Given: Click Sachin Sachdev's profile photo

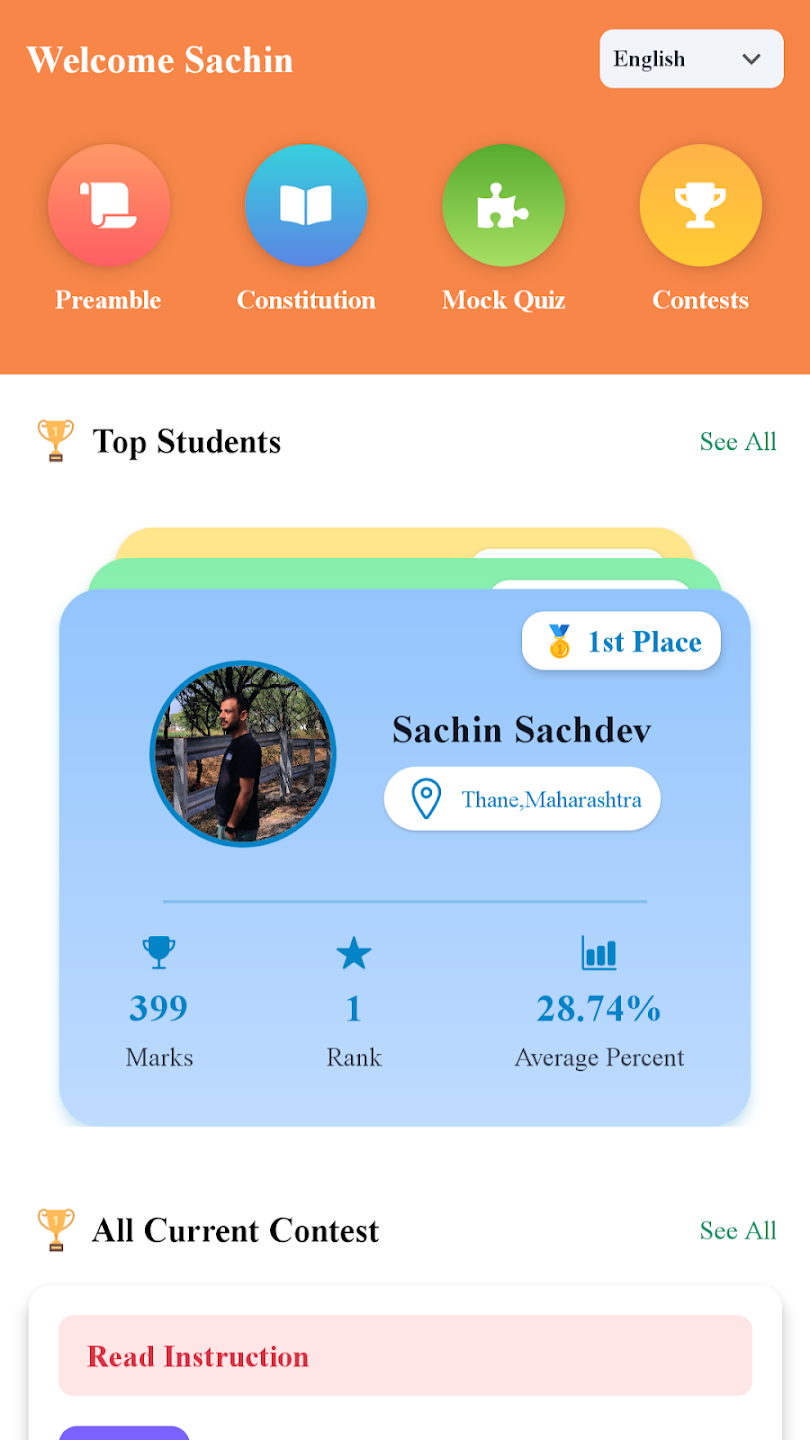Looking at the screenshot, I should 243,753.
